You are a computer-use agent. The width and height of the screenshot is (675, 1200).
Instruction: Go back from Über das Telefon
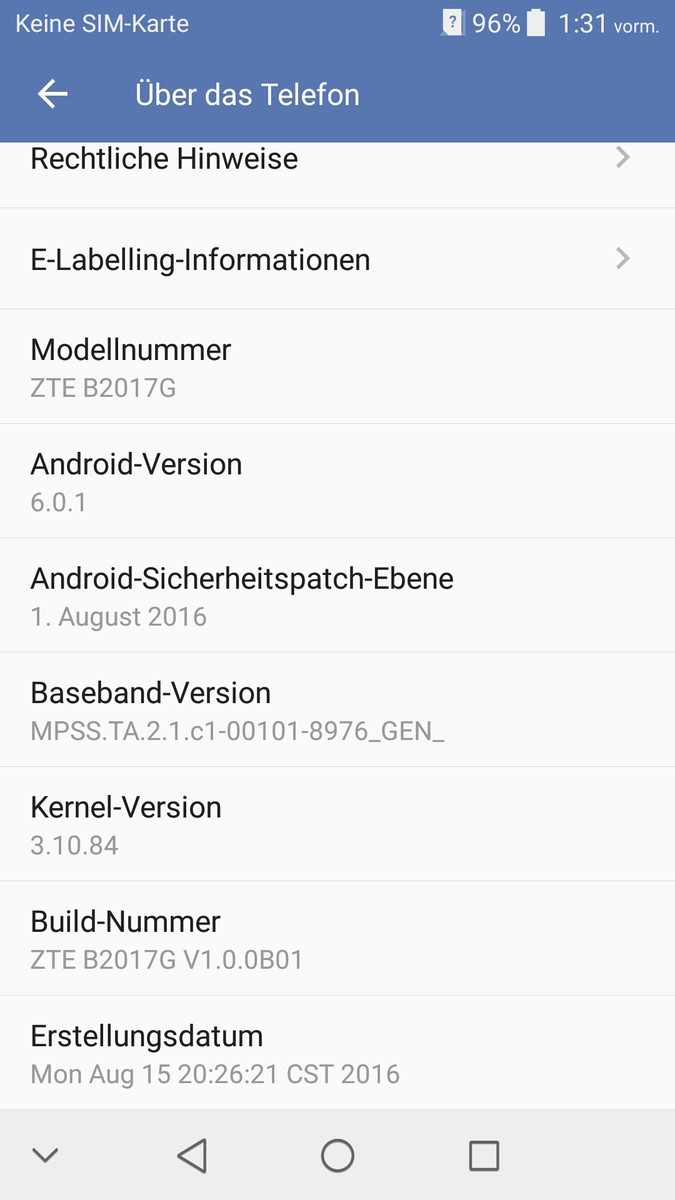coord(52,94)
